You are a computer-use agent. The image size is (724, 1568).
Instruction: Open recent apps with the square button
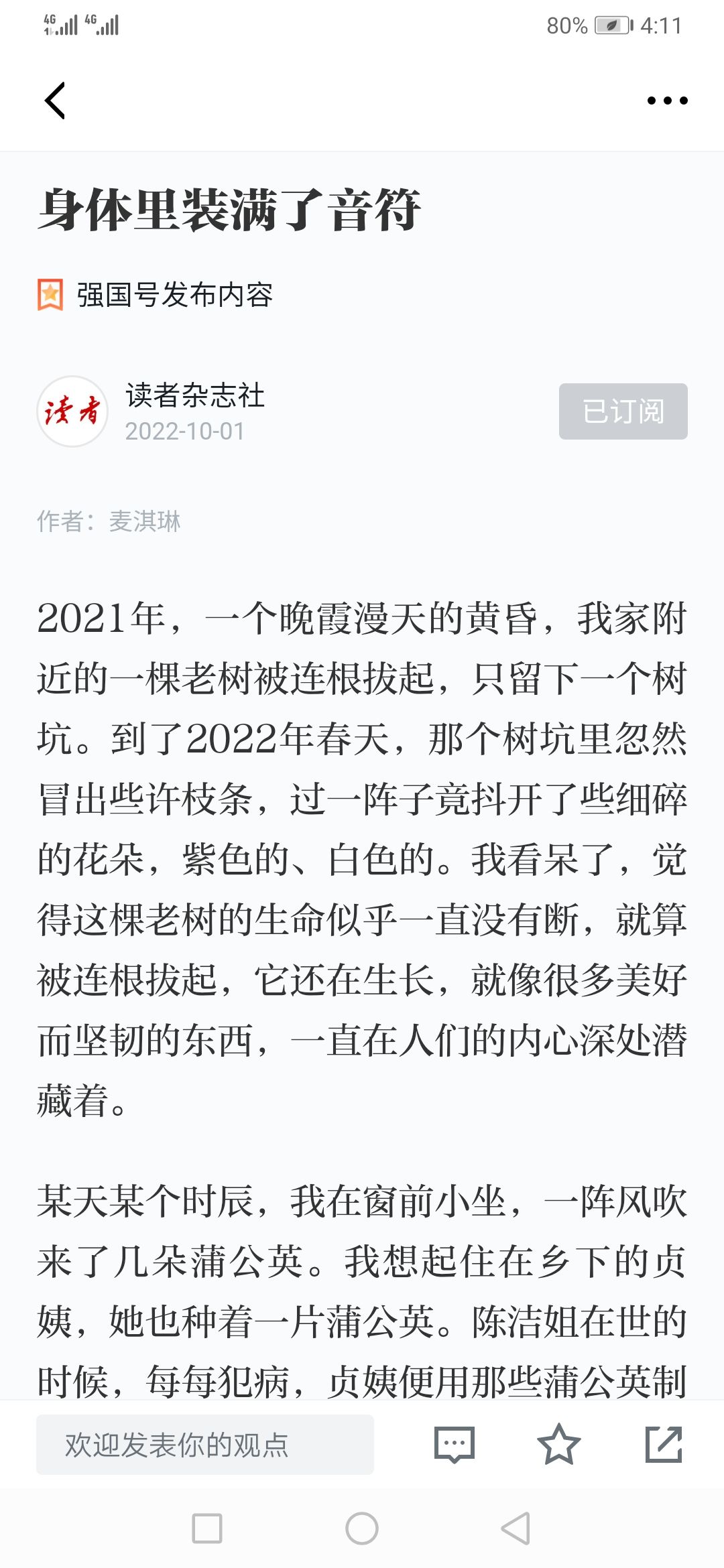(x=207, y=1528)
